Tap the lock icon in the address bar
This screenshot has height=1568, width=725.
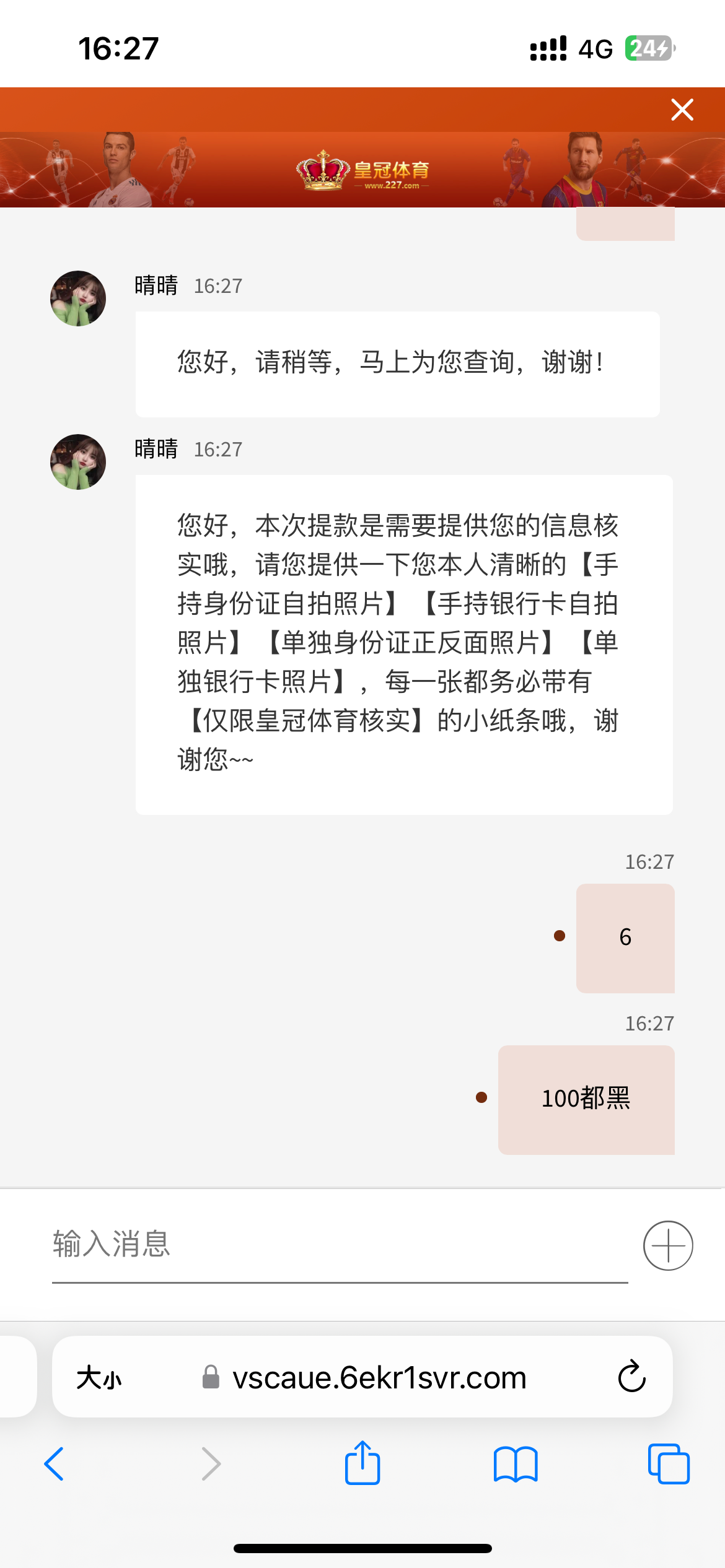point(210,1378)
